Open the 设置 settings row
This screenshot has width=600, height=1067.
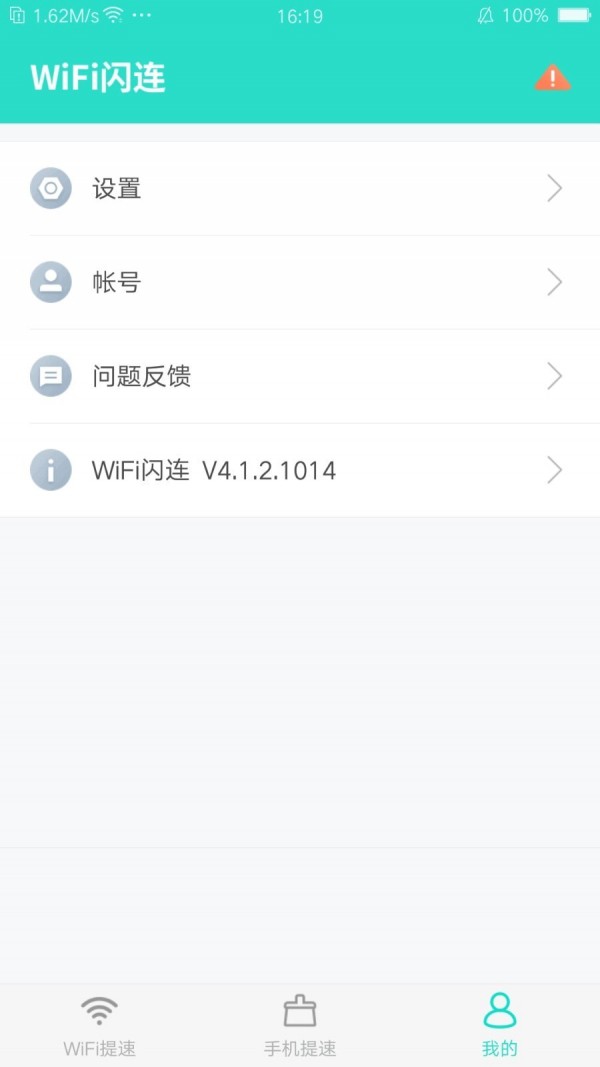[x=300, y=188]
